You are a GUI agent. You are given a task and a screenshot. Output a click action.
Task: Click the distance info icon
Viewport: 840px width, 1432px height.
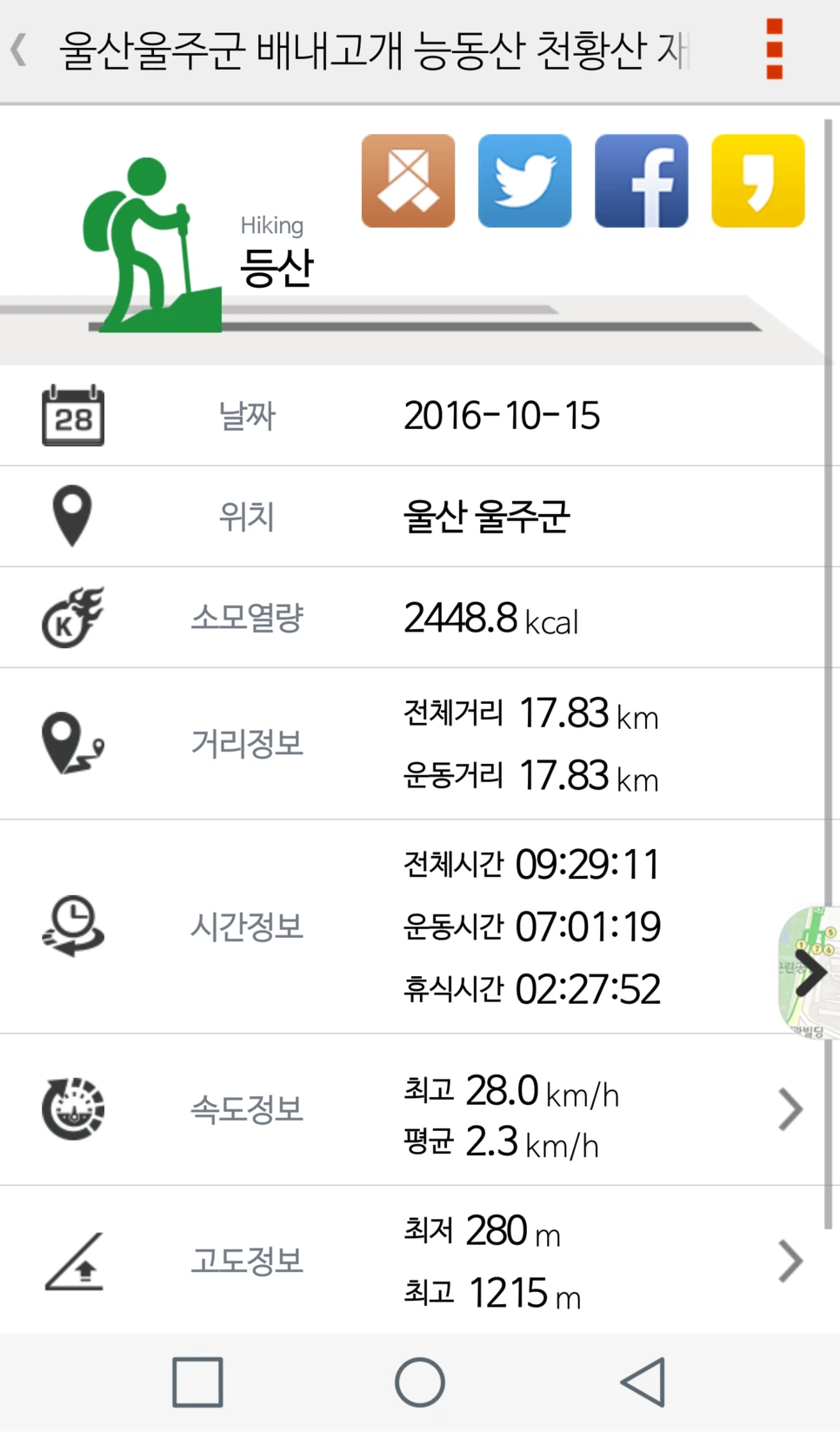[73, 744]
